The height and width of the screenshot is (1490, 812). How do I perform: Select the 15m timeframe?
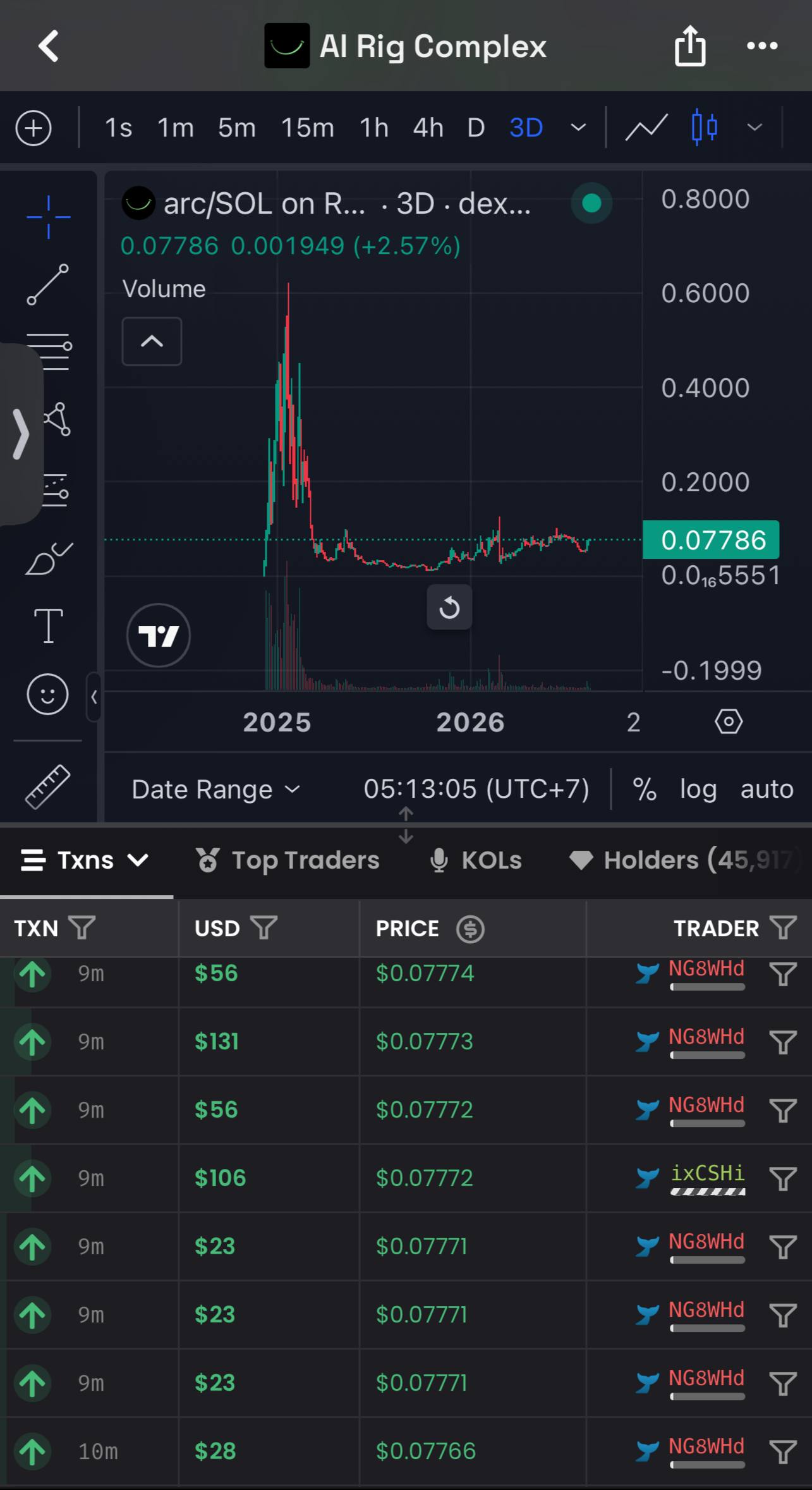[308, 128]
